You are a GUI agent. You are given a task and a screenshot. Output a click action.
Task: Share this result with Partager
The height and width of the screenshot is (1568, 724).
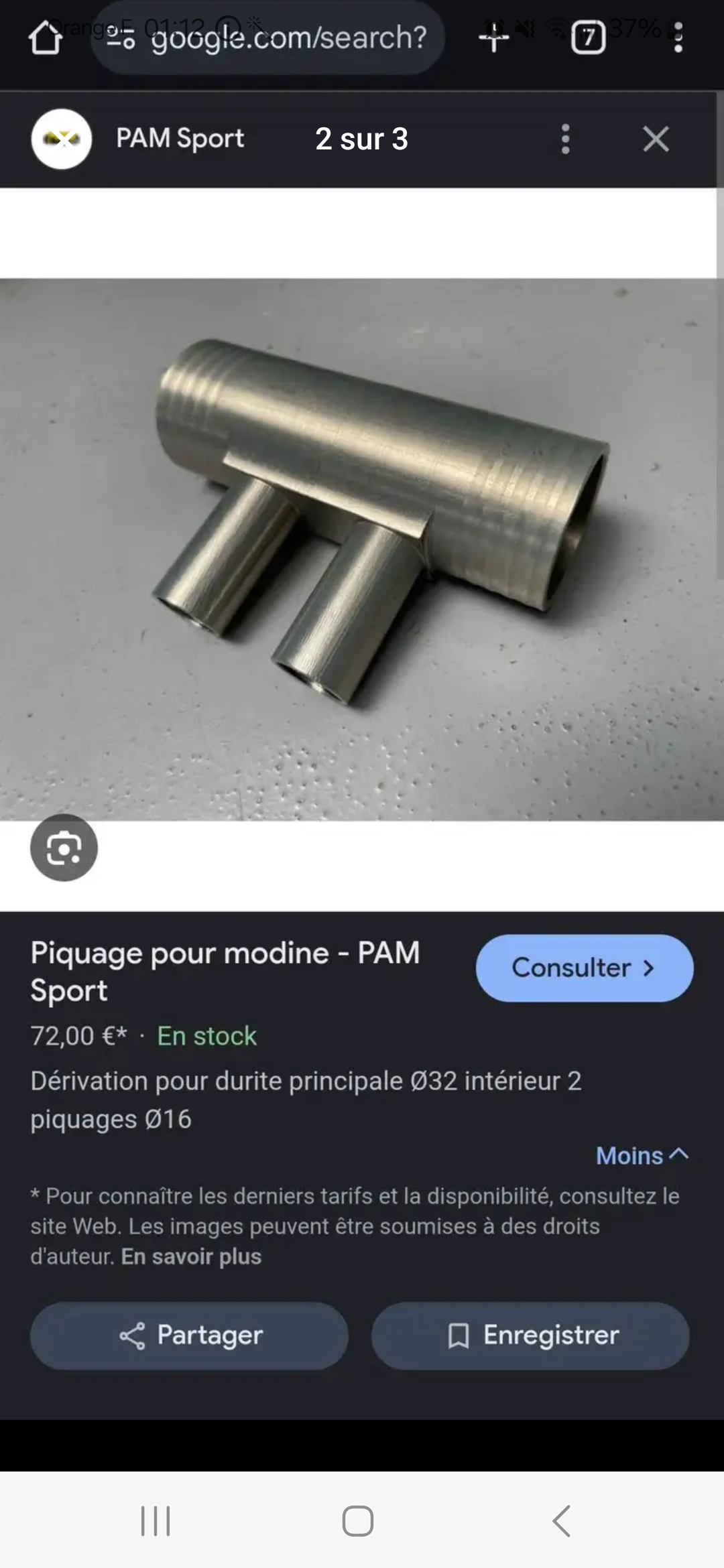point(189,1335)
